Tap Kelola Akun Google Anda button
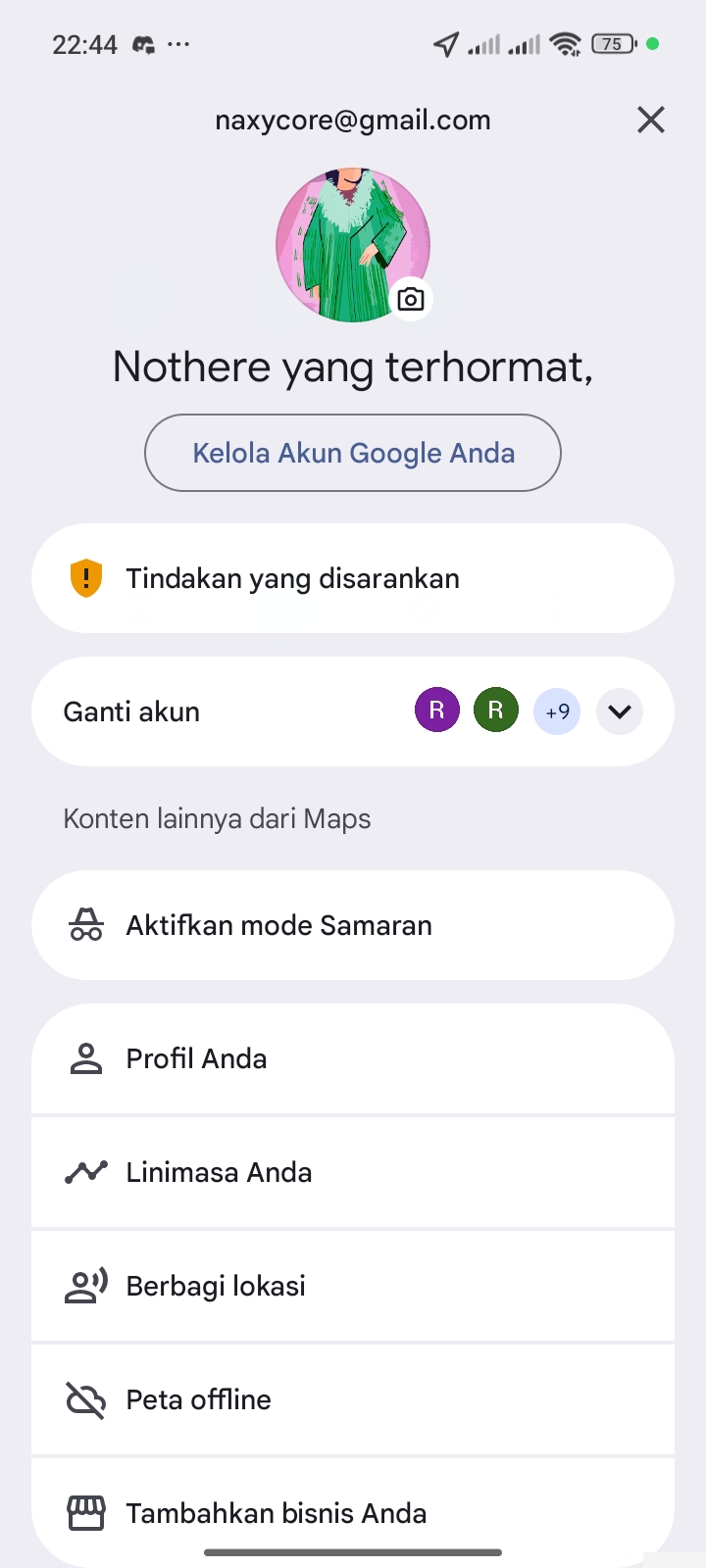 (x=353, y=453)
